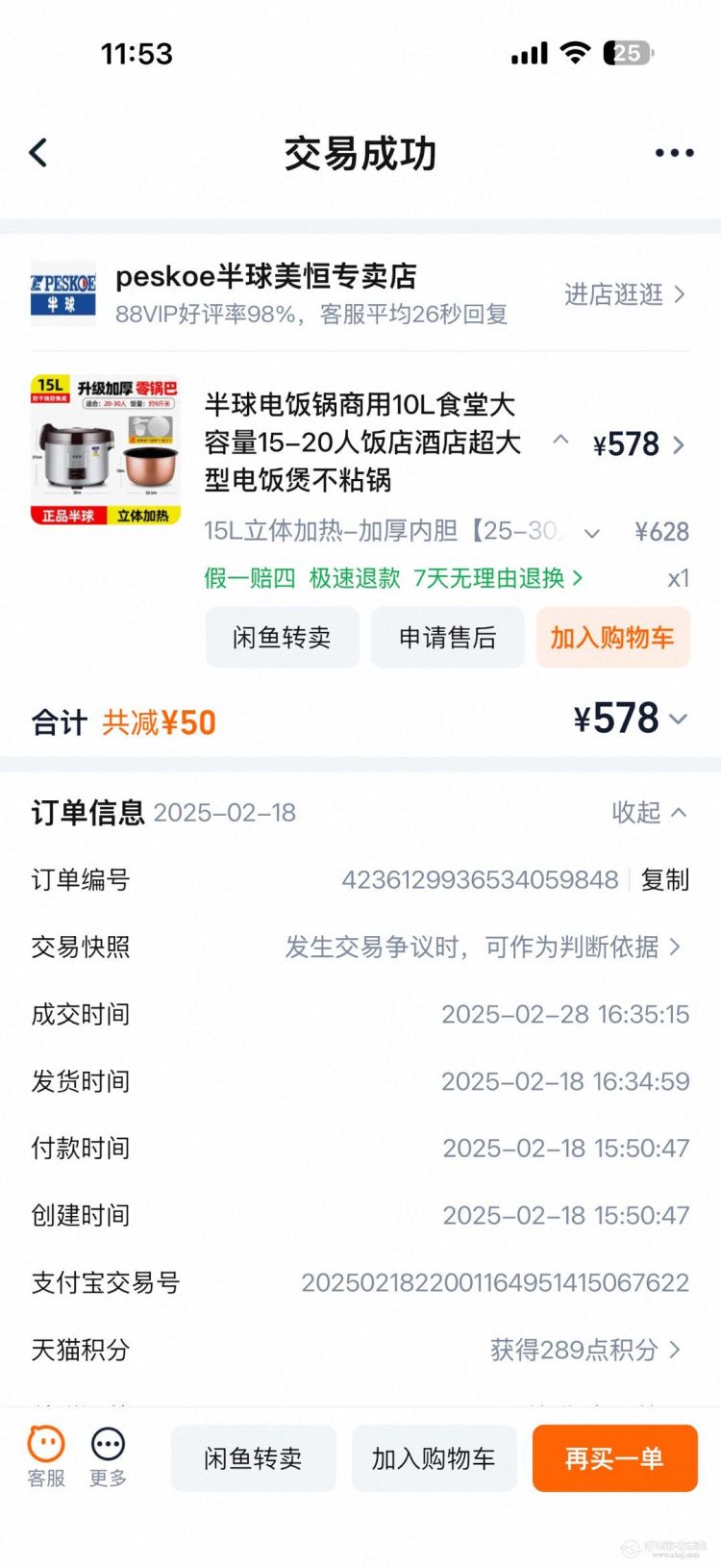
Task: Open the three-dot overflow menu
Action: [674, 153]
